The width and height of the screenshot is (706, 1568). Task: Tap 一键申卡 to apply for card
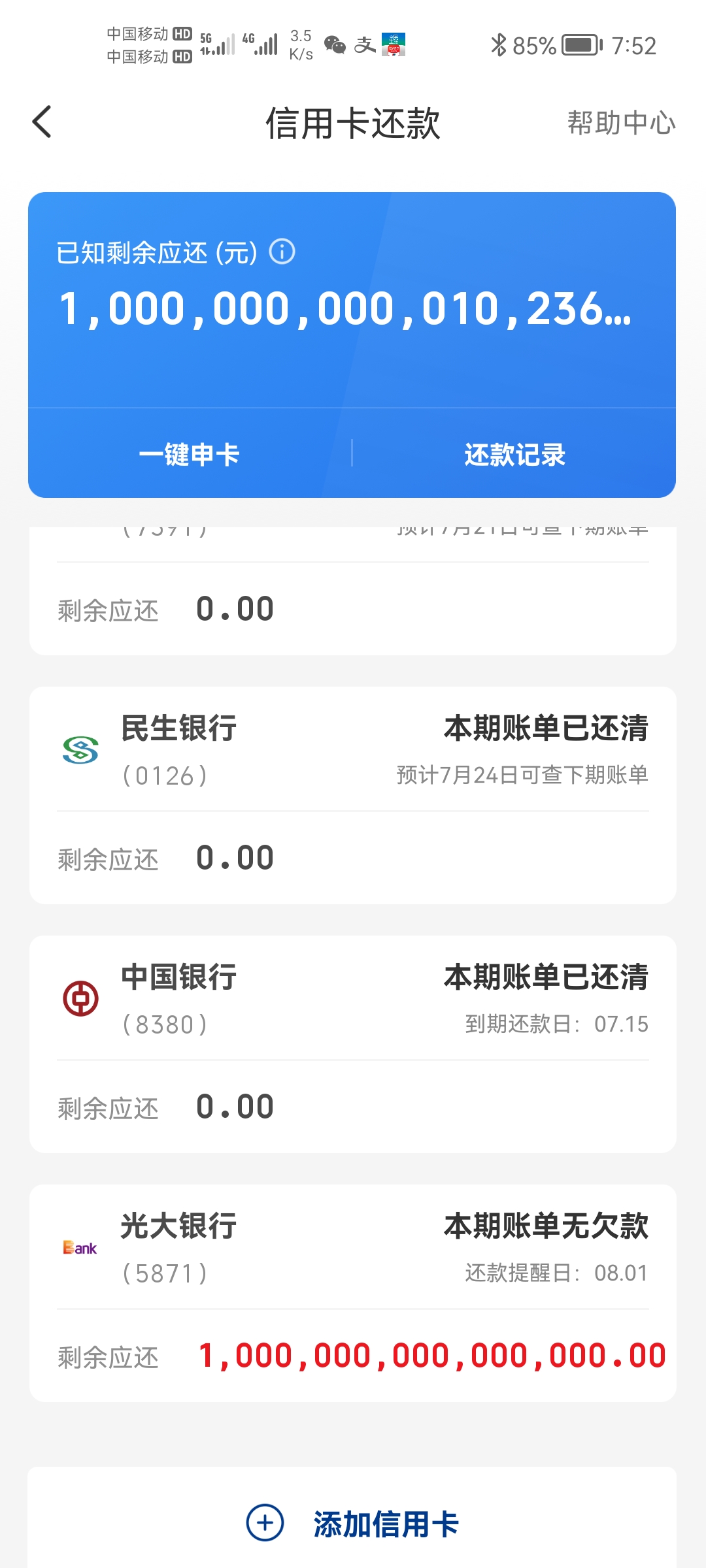(190, 454)
